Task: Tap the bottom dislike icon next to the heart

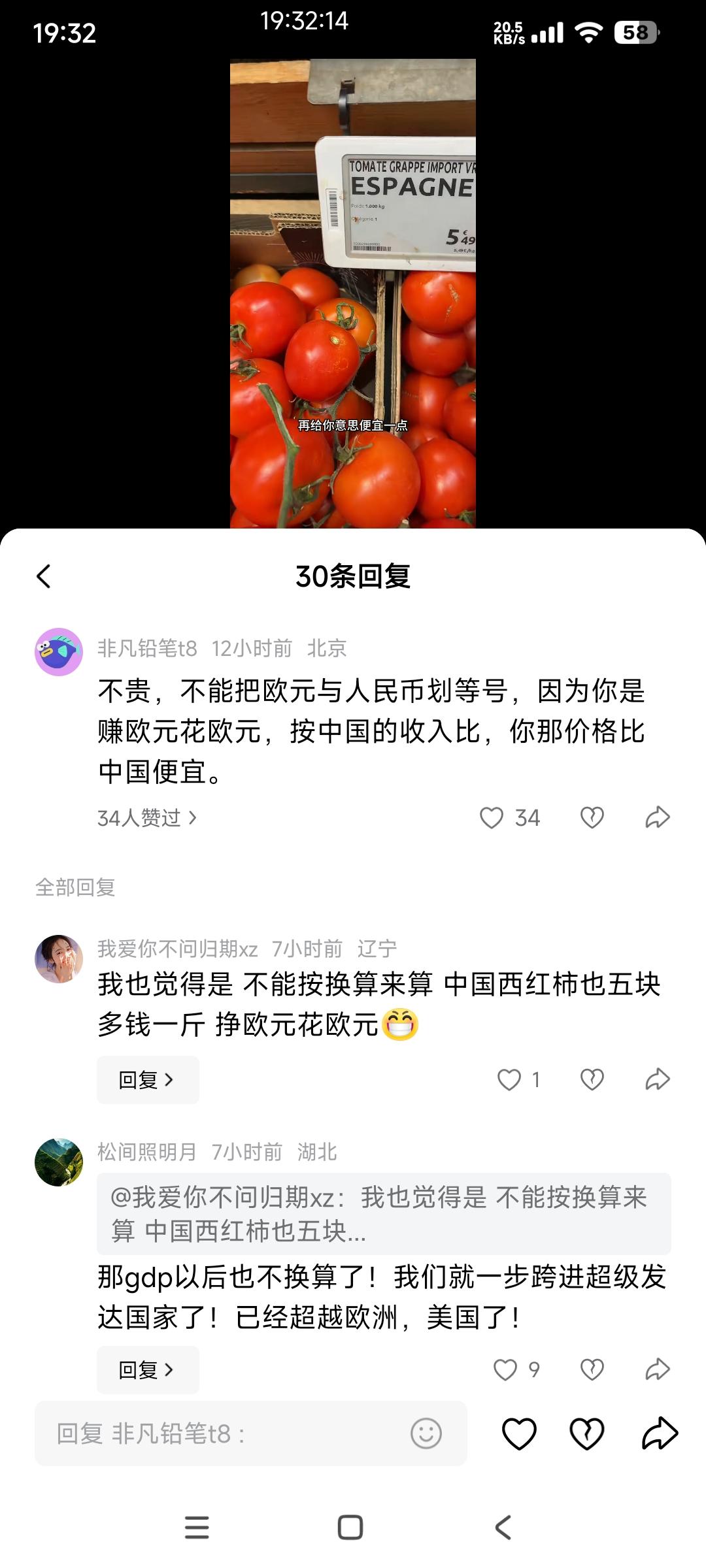Action: point(586,1433)
